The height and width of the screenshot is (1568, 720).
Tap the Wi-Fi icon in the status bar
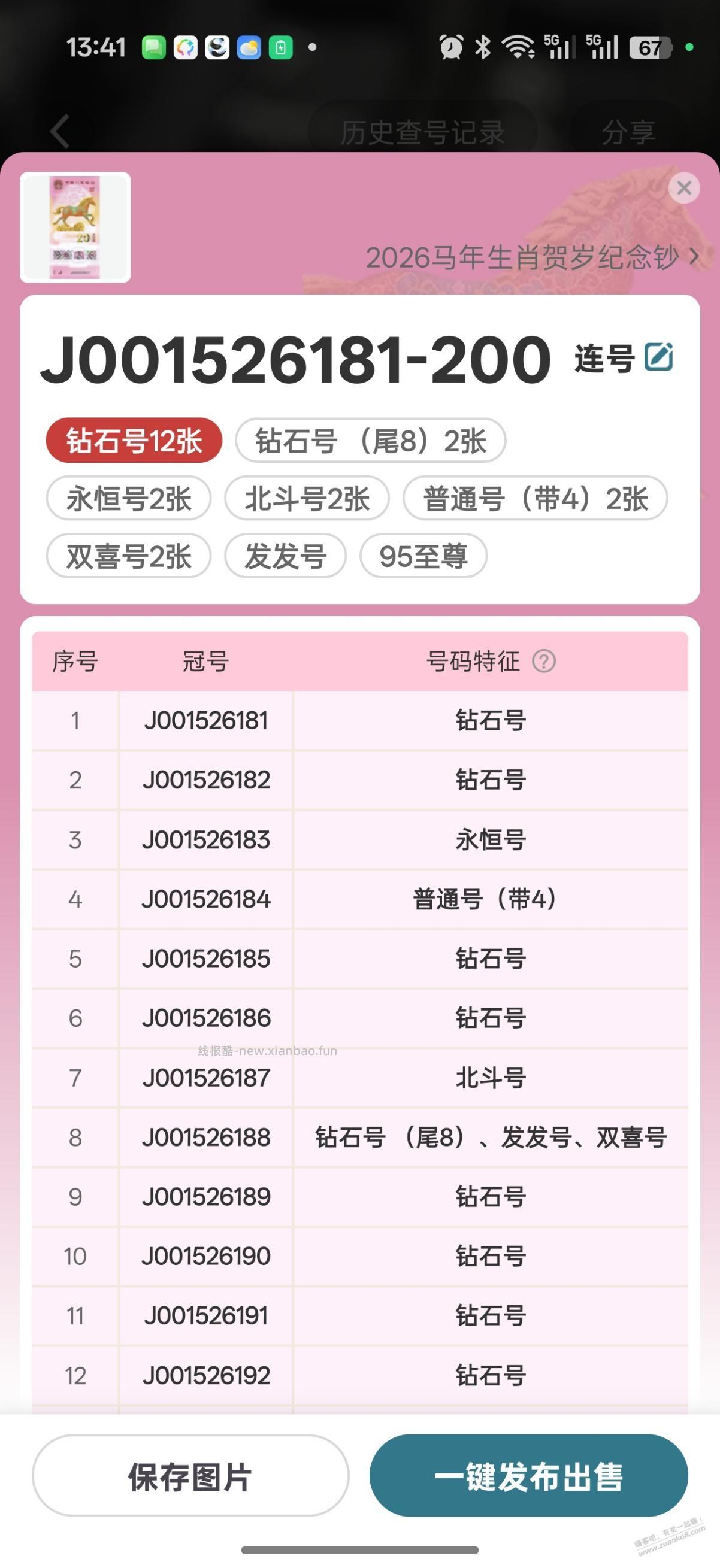pyautogui.click(x=518, y=47)
